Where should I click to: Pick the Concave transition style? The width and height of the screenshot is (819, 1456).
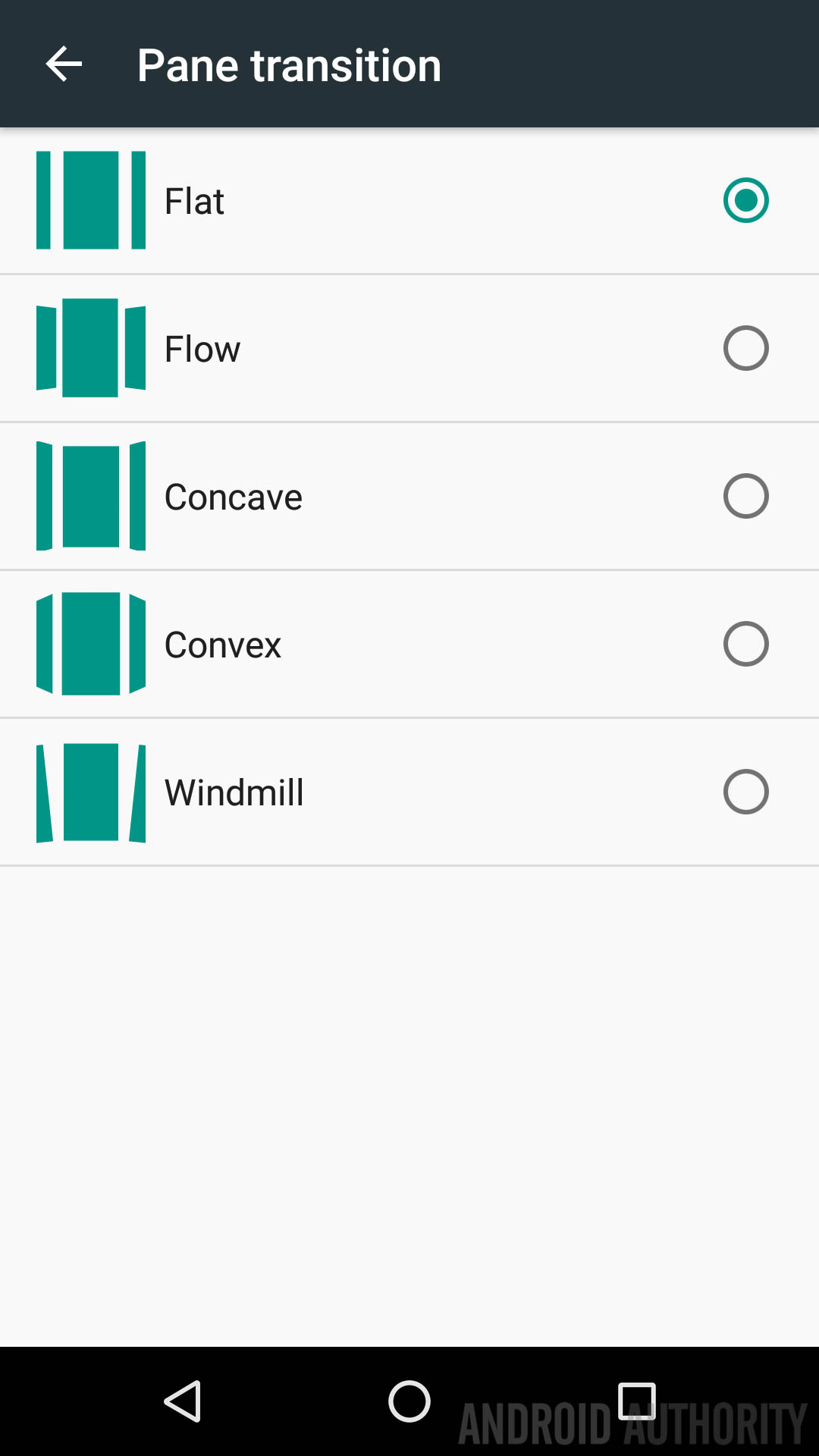(745, 496)
